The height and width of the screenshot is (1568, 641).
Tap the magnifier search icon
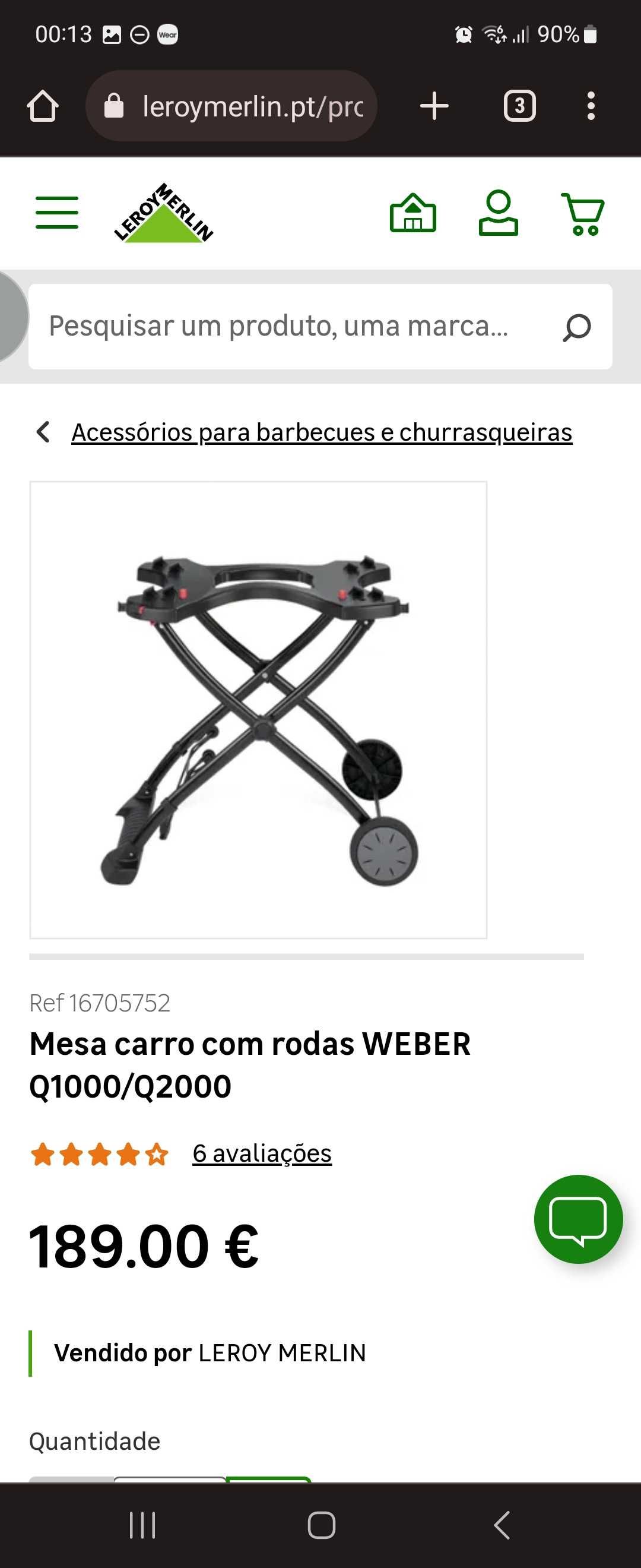[x=576, y=327]
